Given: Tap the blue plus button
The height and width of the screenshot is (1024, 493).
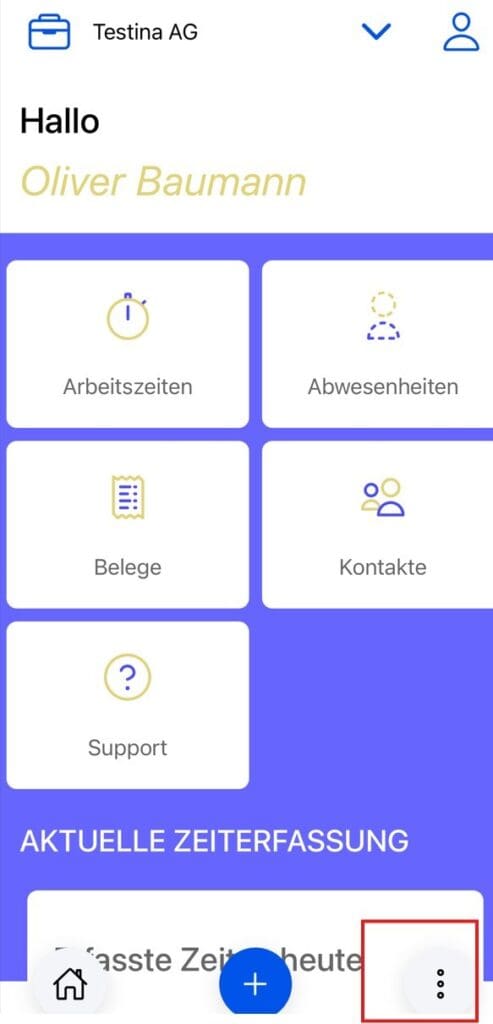Looking at the screenshot, I should click(255, 984).
